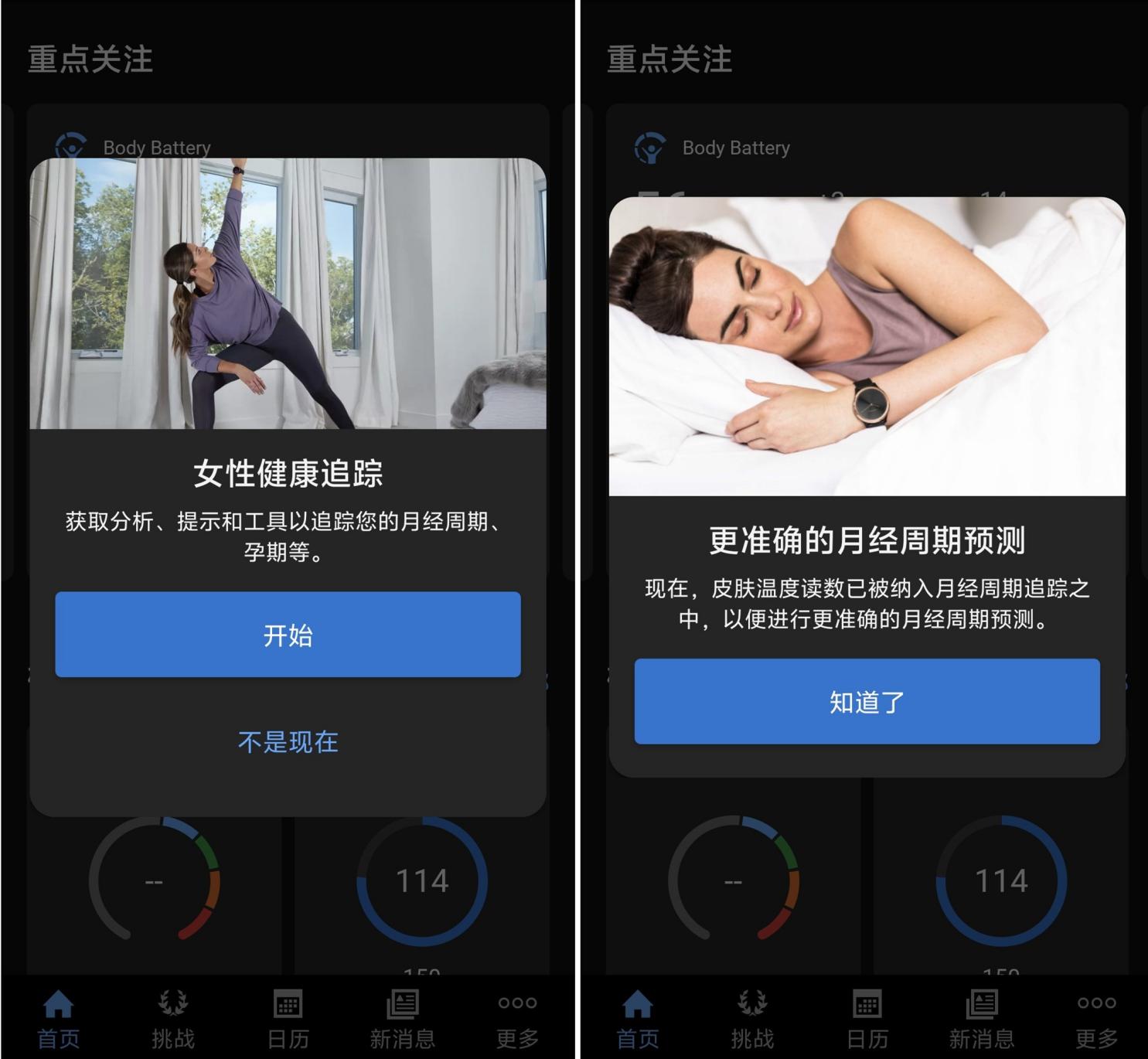Image resolution: width=1148 pixels, height=1059 pixels.
Task: Confirm with the 知道了 button
Action: coord(867,702)
